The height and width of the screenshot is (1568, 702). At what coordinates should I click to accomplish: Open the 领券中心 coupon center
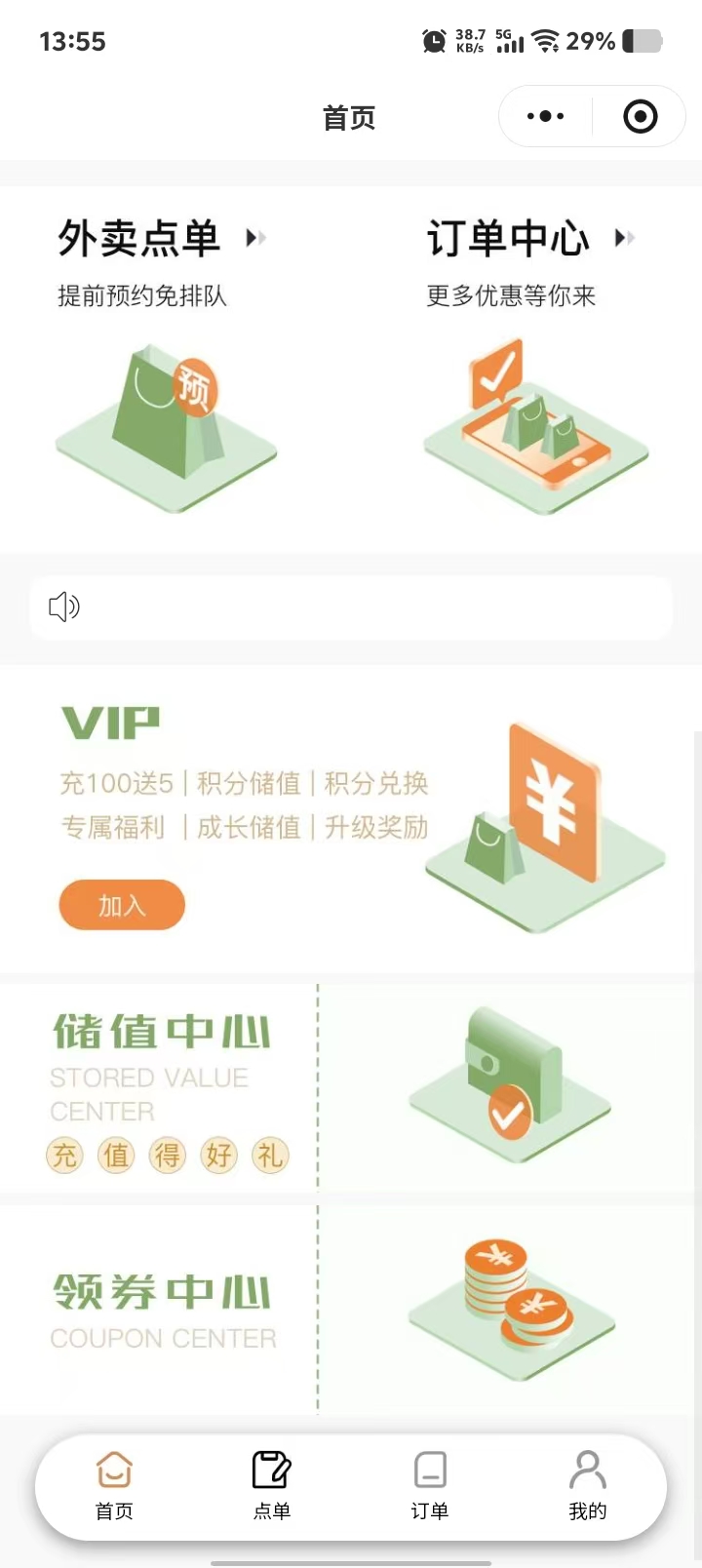pos(351,1310)
